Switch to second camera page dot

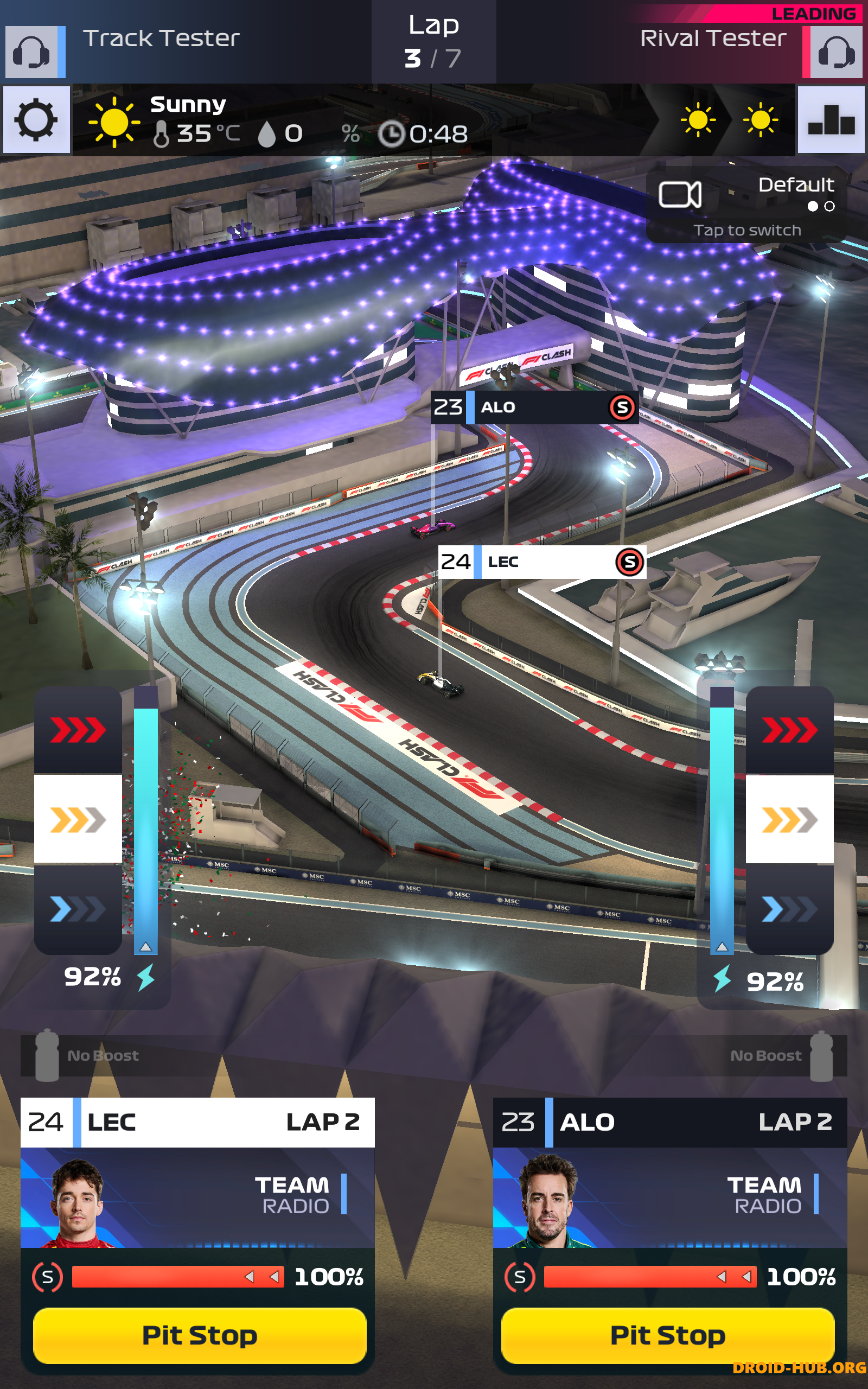(829, 206)
